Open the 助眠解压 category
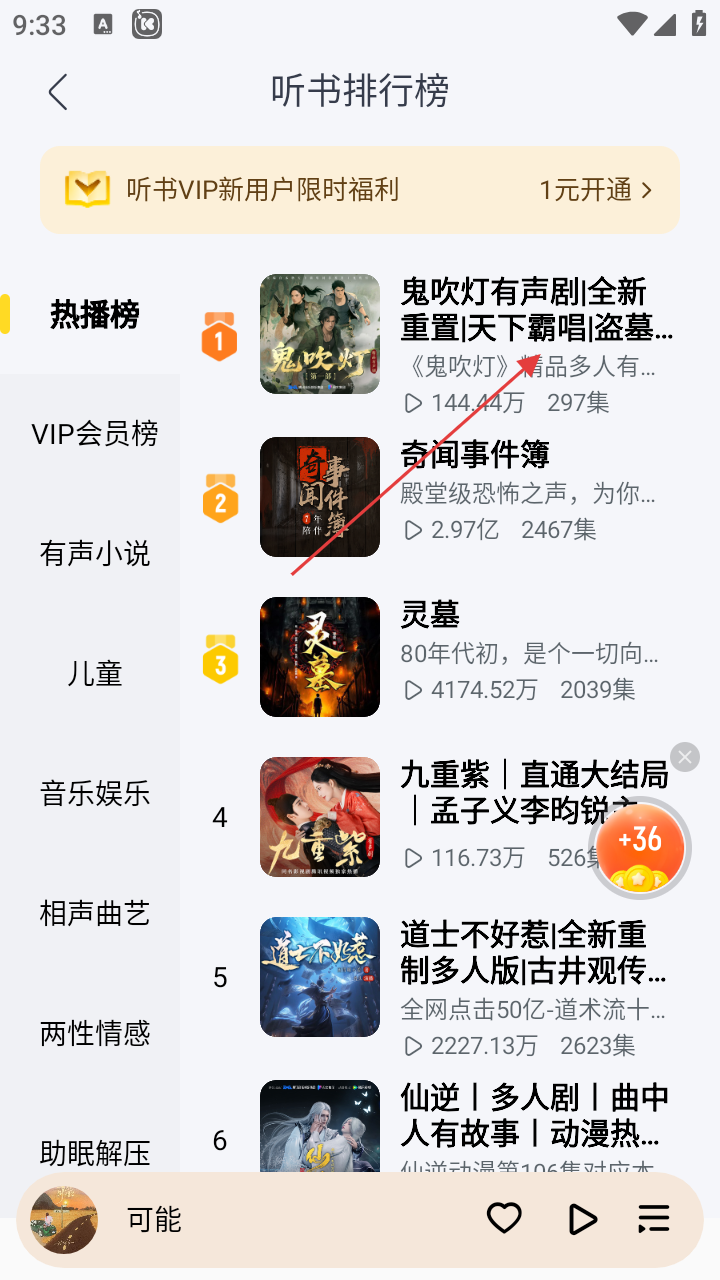Image resolution: width=720 pixels, height=1280 pixels. 95,1152
